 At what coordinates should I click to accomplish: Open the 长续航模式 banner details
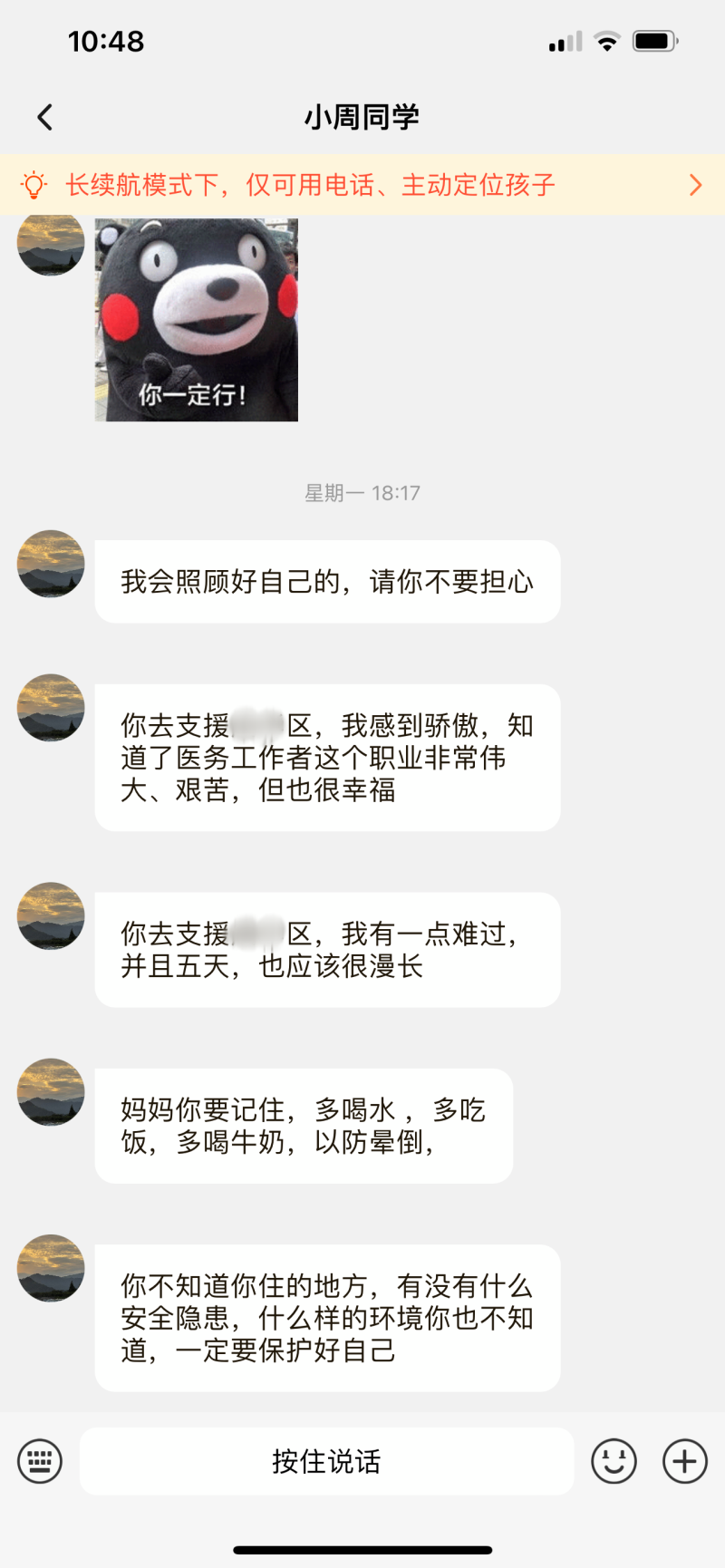tap(362, 185)
